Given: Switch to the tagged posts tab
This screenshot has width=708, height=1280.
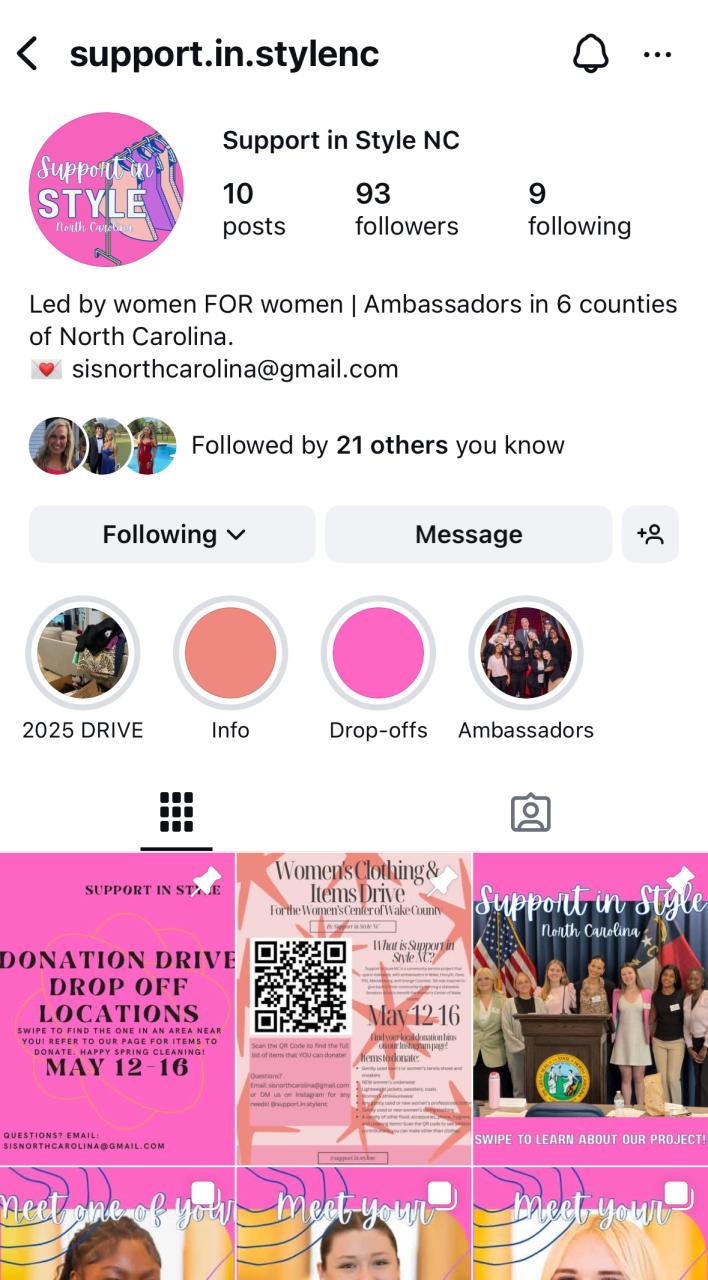Looking at the screenshot, I should coord(530,812).
